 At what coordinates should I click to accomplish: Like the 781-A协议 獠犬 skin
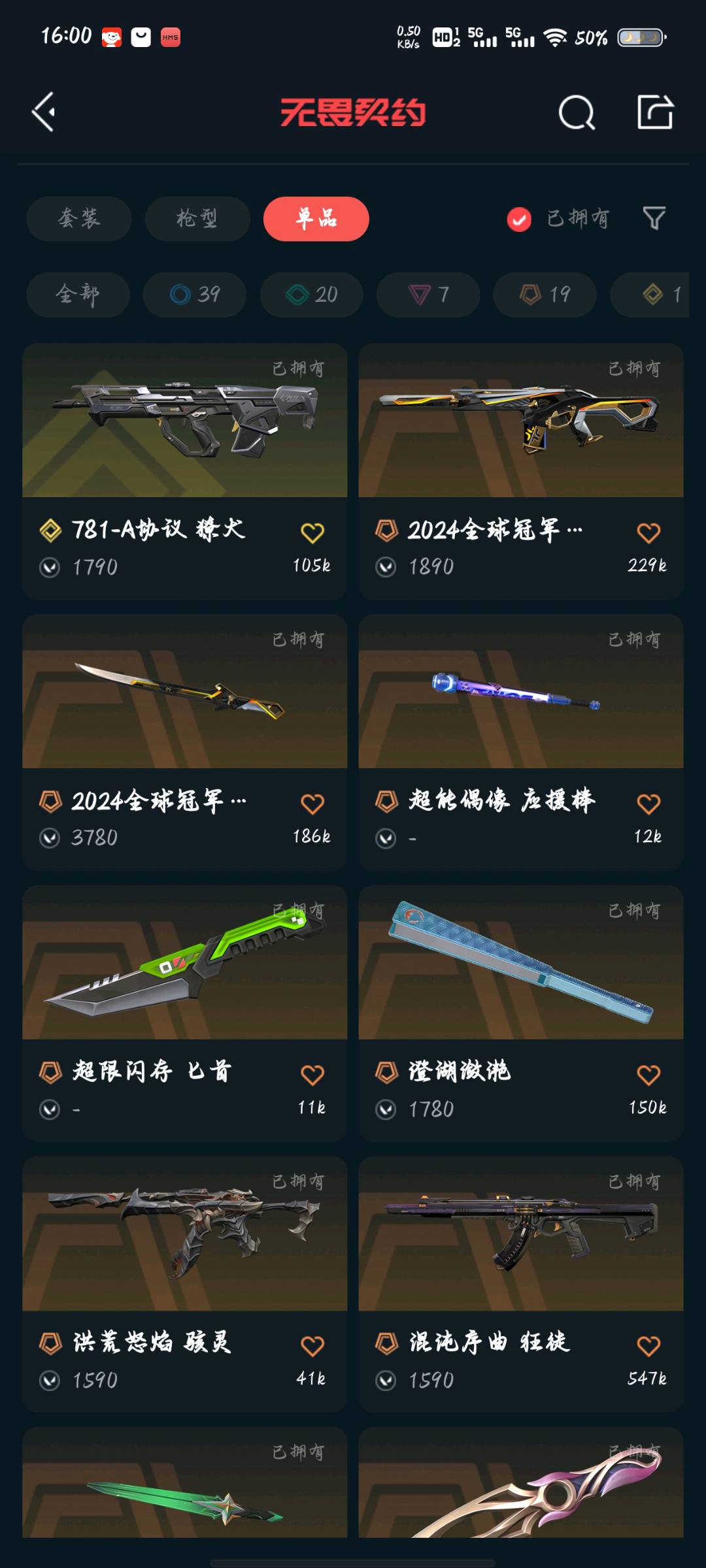click(312, 533)
